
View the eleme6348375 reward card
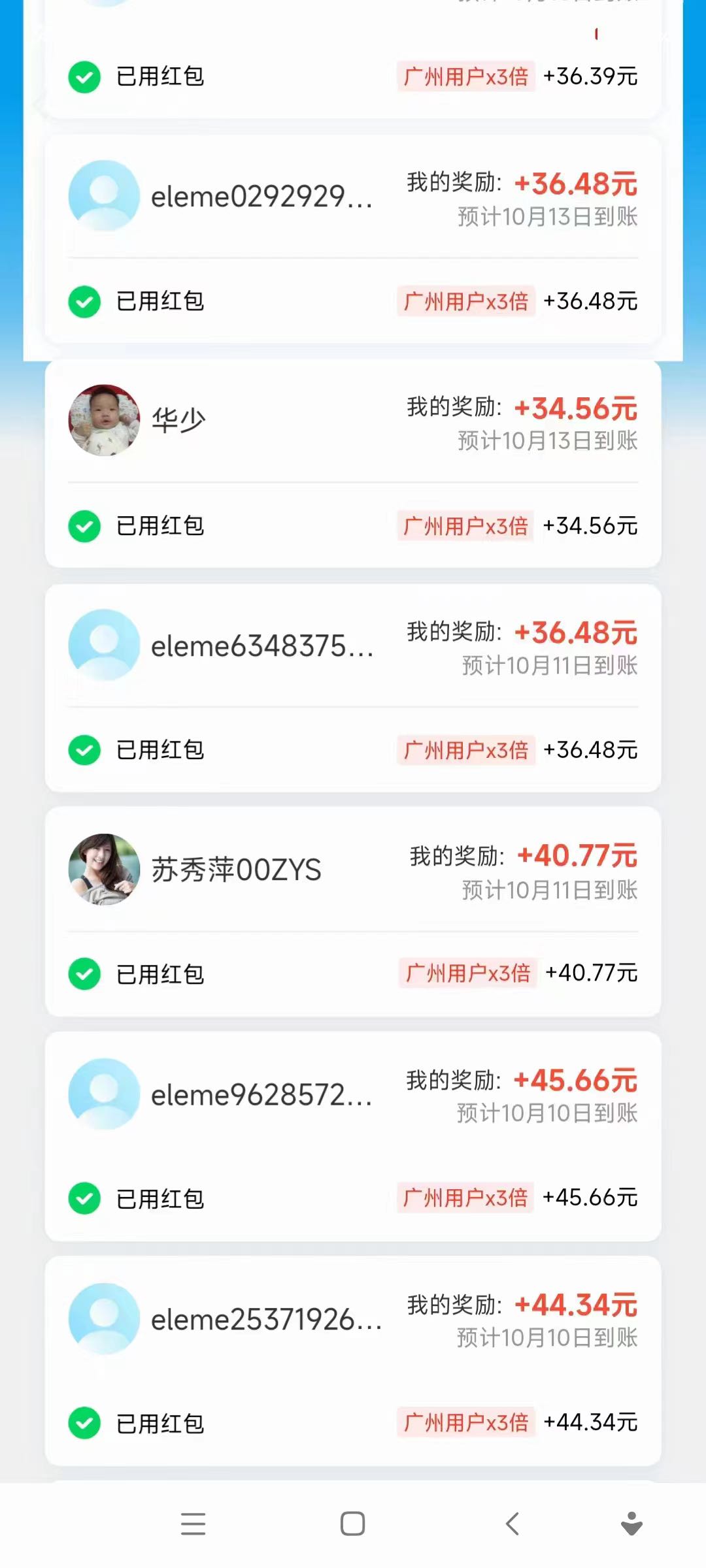[x=261, y=646]
